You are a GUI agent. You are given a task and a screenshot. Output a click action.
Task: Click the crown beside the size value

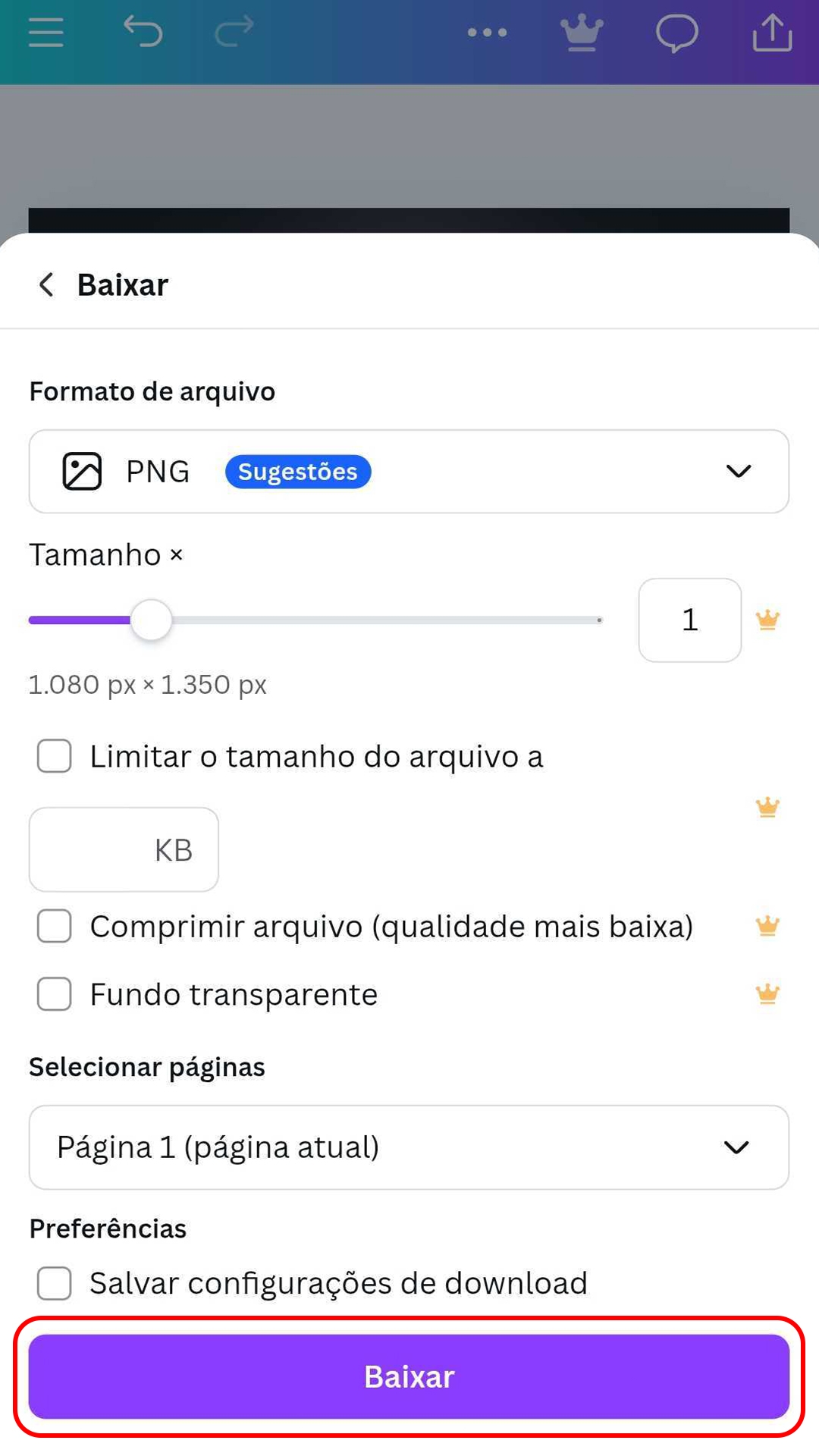point(768,620)
